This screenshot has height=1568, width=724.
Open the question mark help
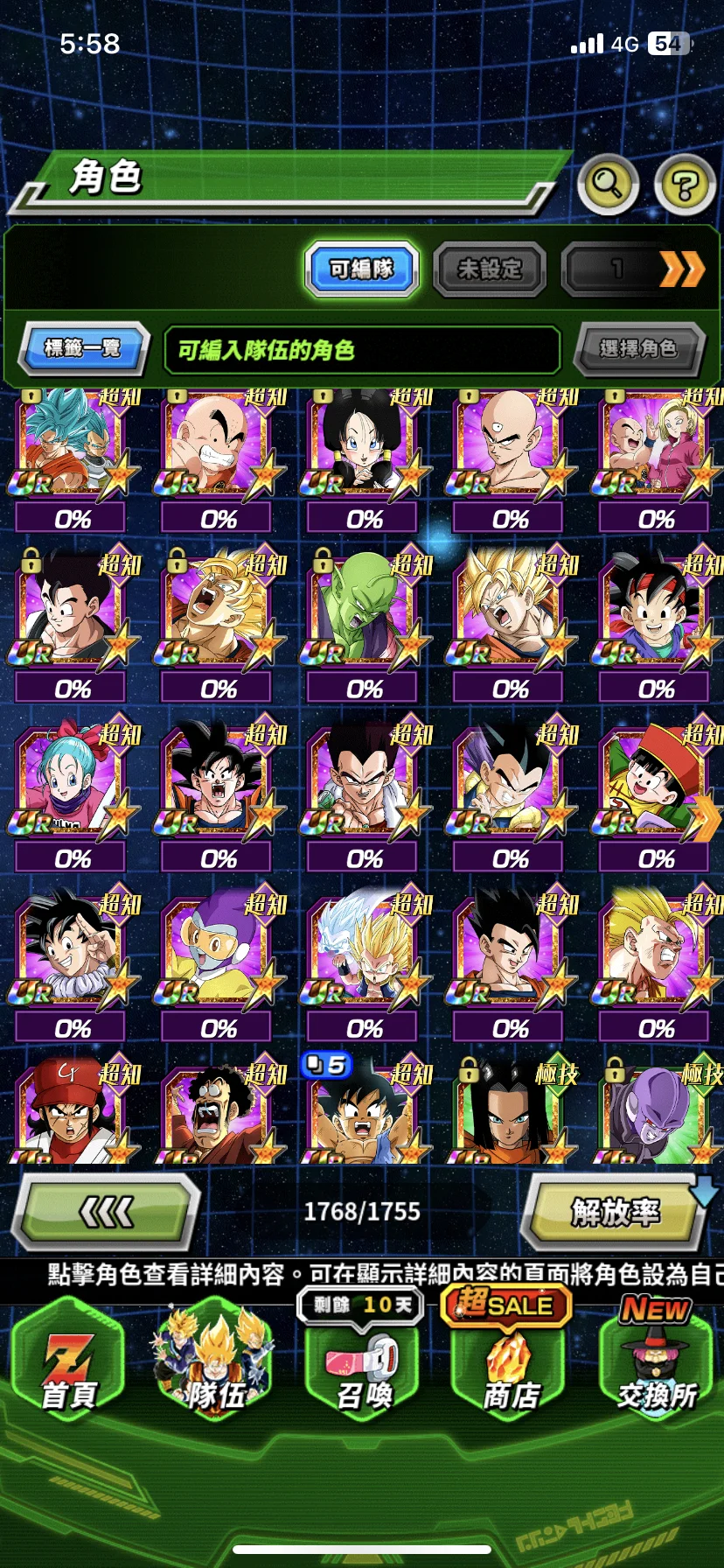685,185
